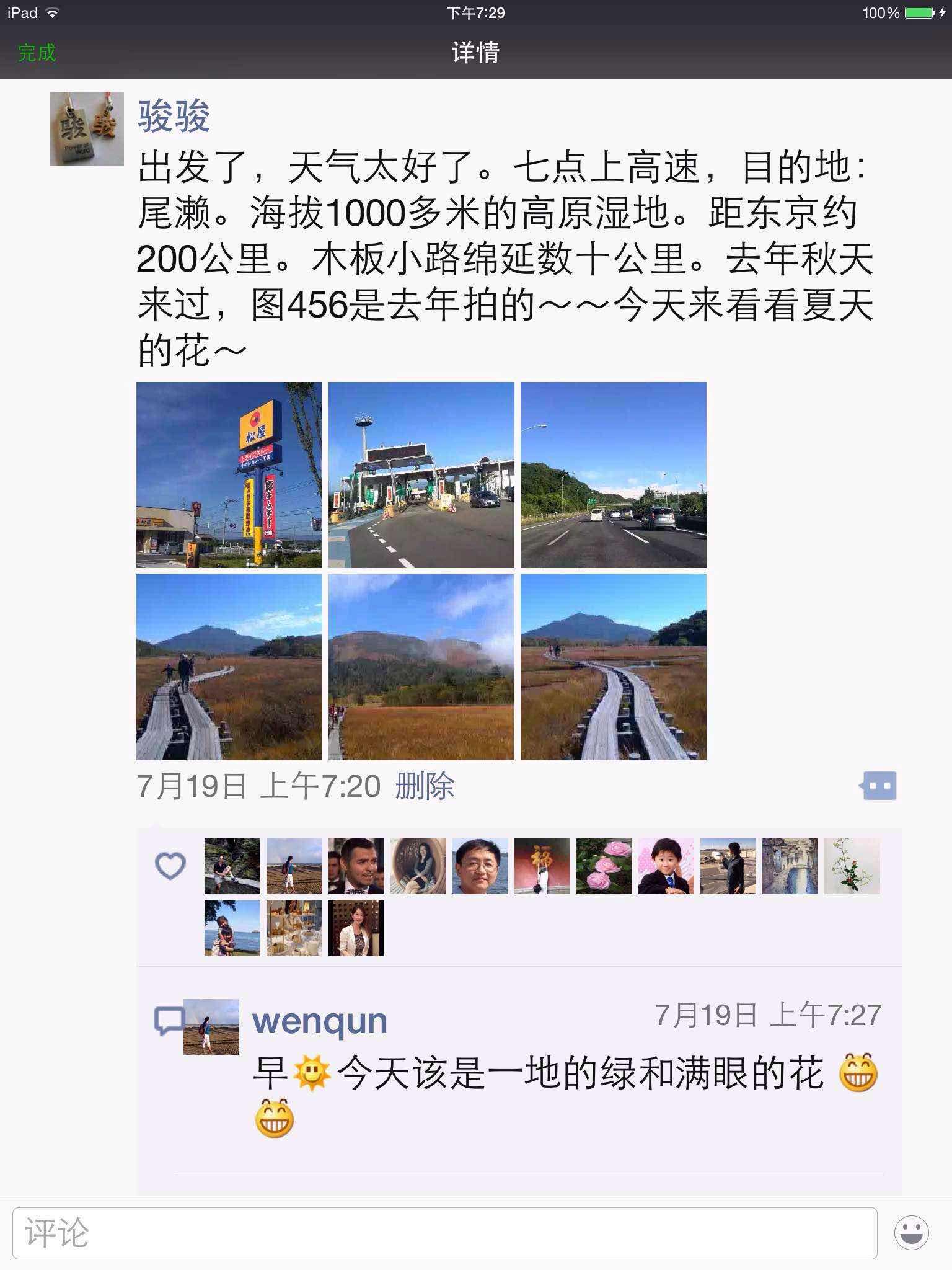Open 骏骏's profile avatar
Image resolution: width=952 pixels, height=1270 pixels.
pos(87,129)
